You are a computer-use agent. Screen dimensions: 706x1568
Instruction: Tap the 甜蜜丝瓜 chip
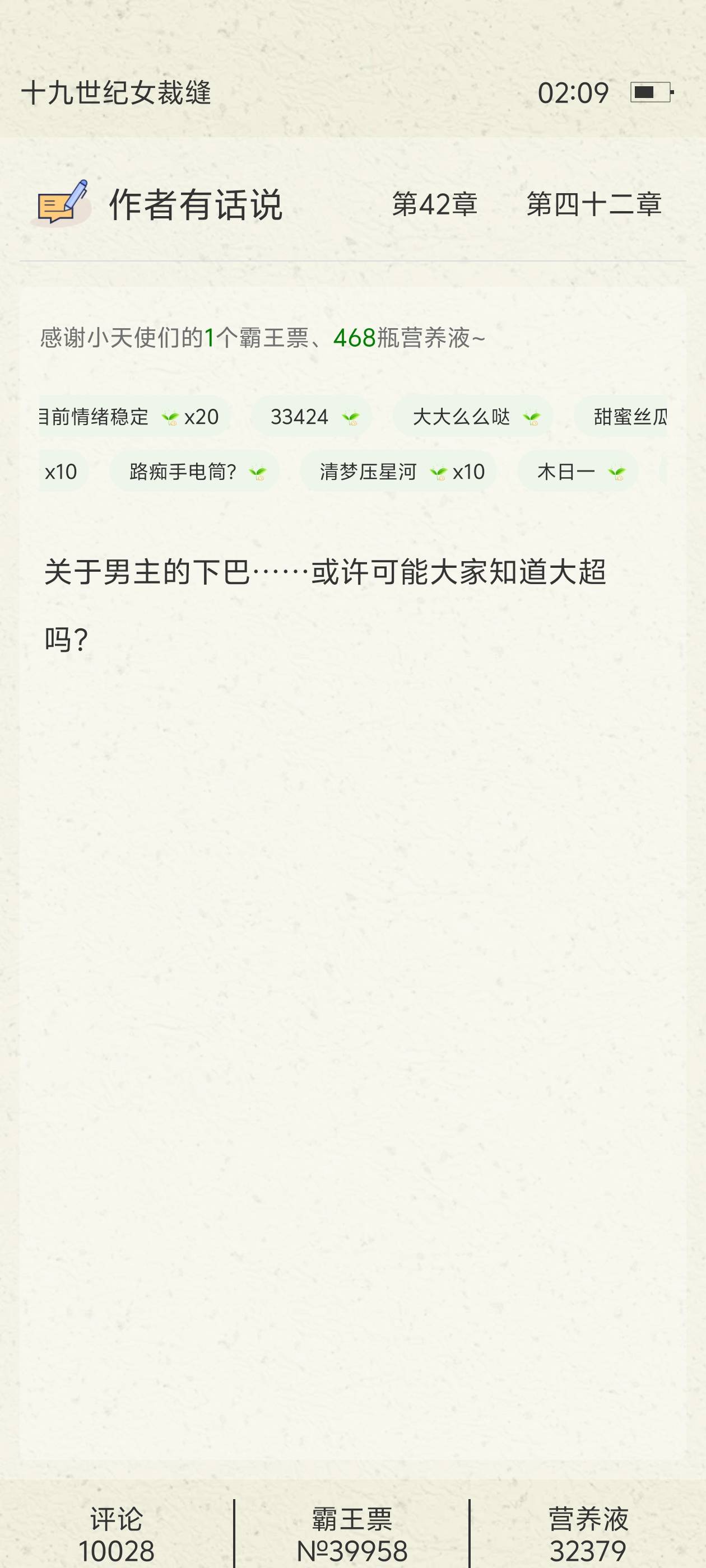621,417
